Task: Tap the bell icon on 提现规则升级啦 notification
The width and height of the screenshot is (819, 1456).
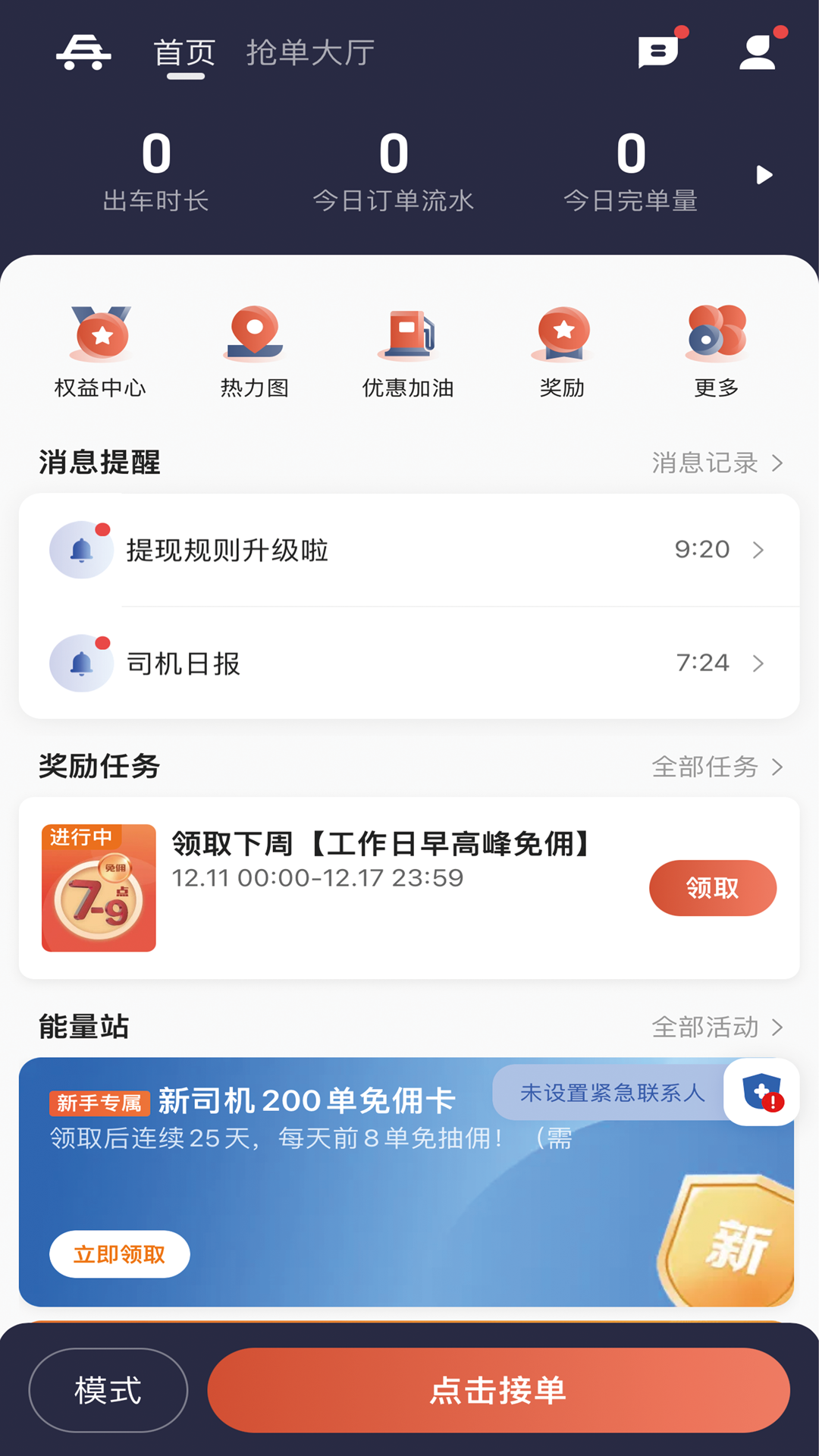Action: pos(81,550)
